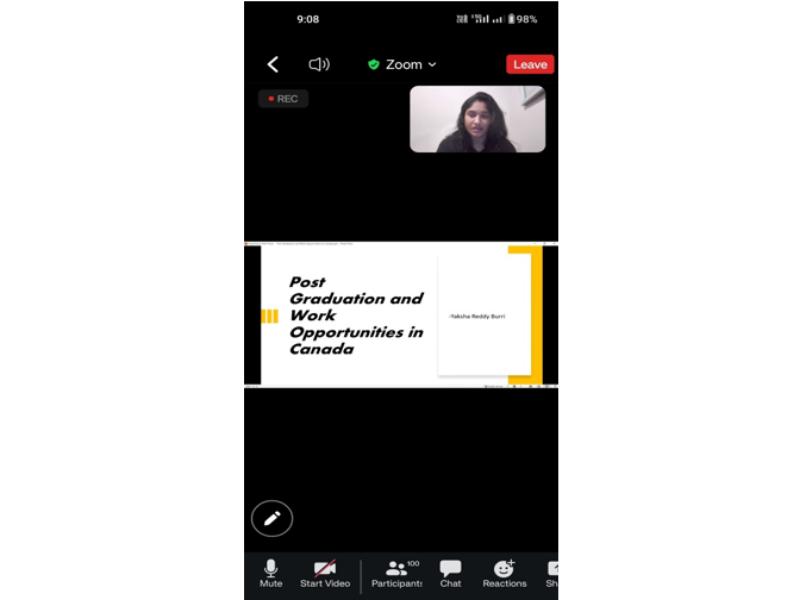Screen dimensions: 800x600
Task: Open the meeting Chat
Action: pyautogui.click(x=451, y=573)
